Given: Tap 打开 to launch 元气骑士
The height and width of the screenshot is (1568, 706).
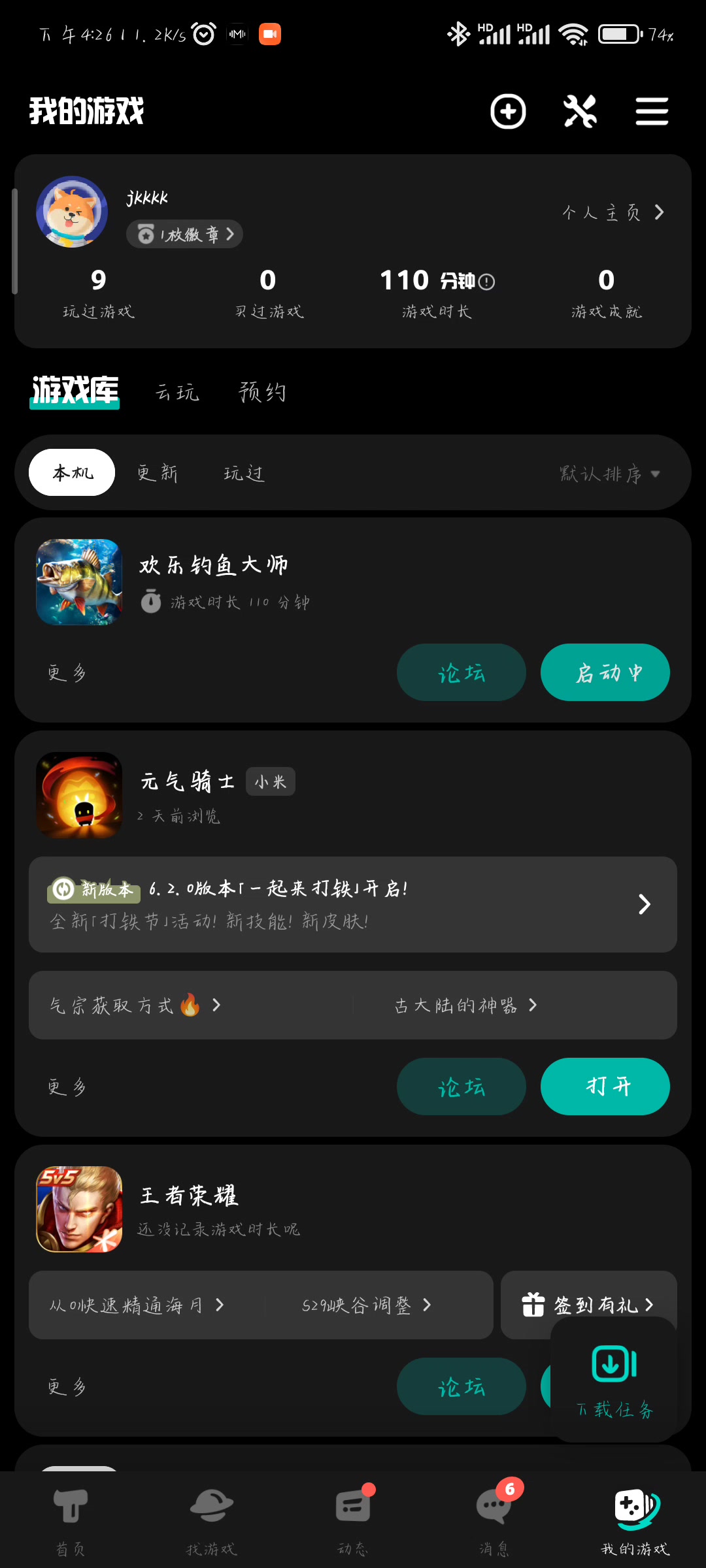Looking at the screenshot, I should [605, 1086].
